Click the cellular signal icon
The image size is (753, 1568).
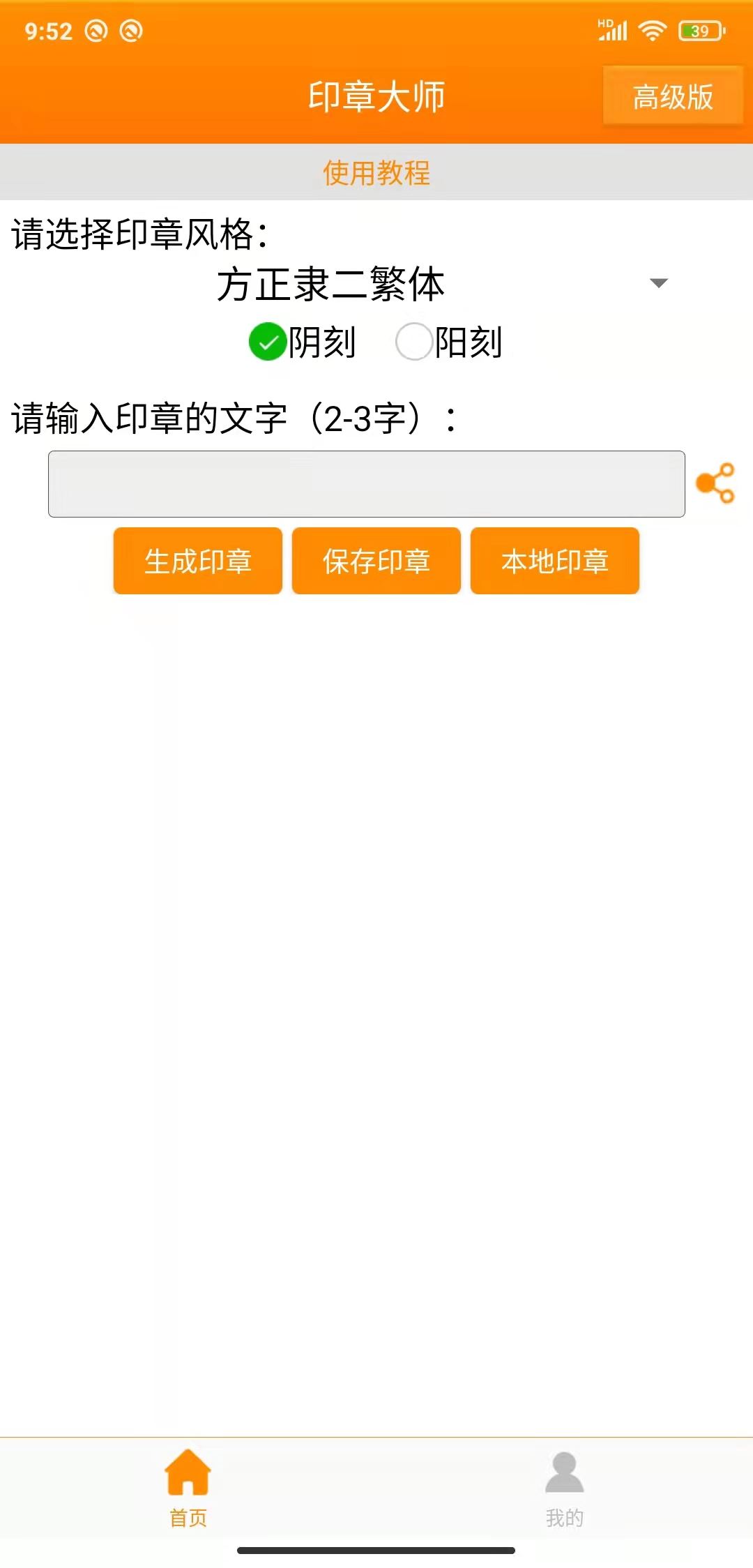tap(614, 31)
